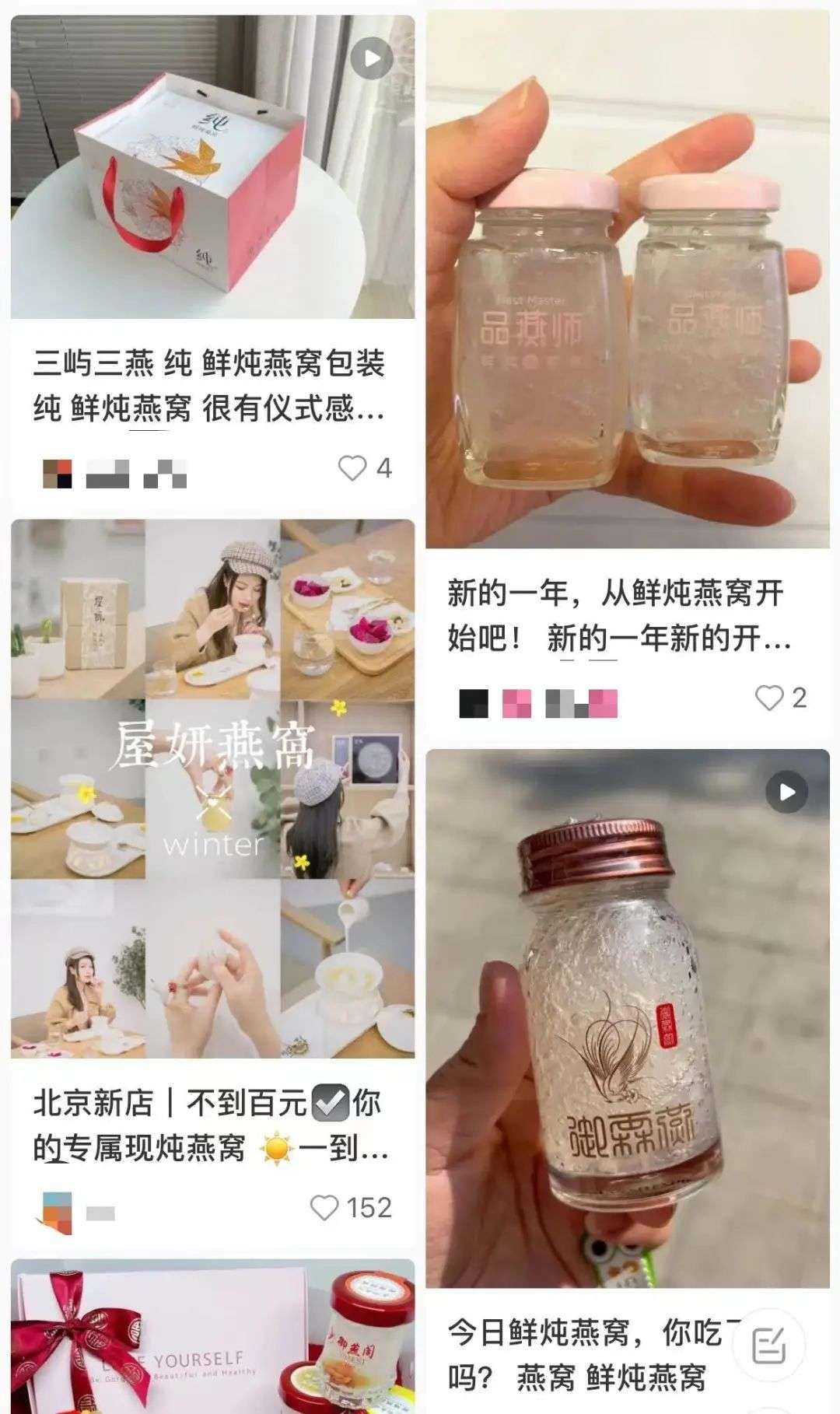This screenshot has height=1414, width=840.
Task: Open author avatar under 三屿三燕 post
Action: (x=58, y=473)
